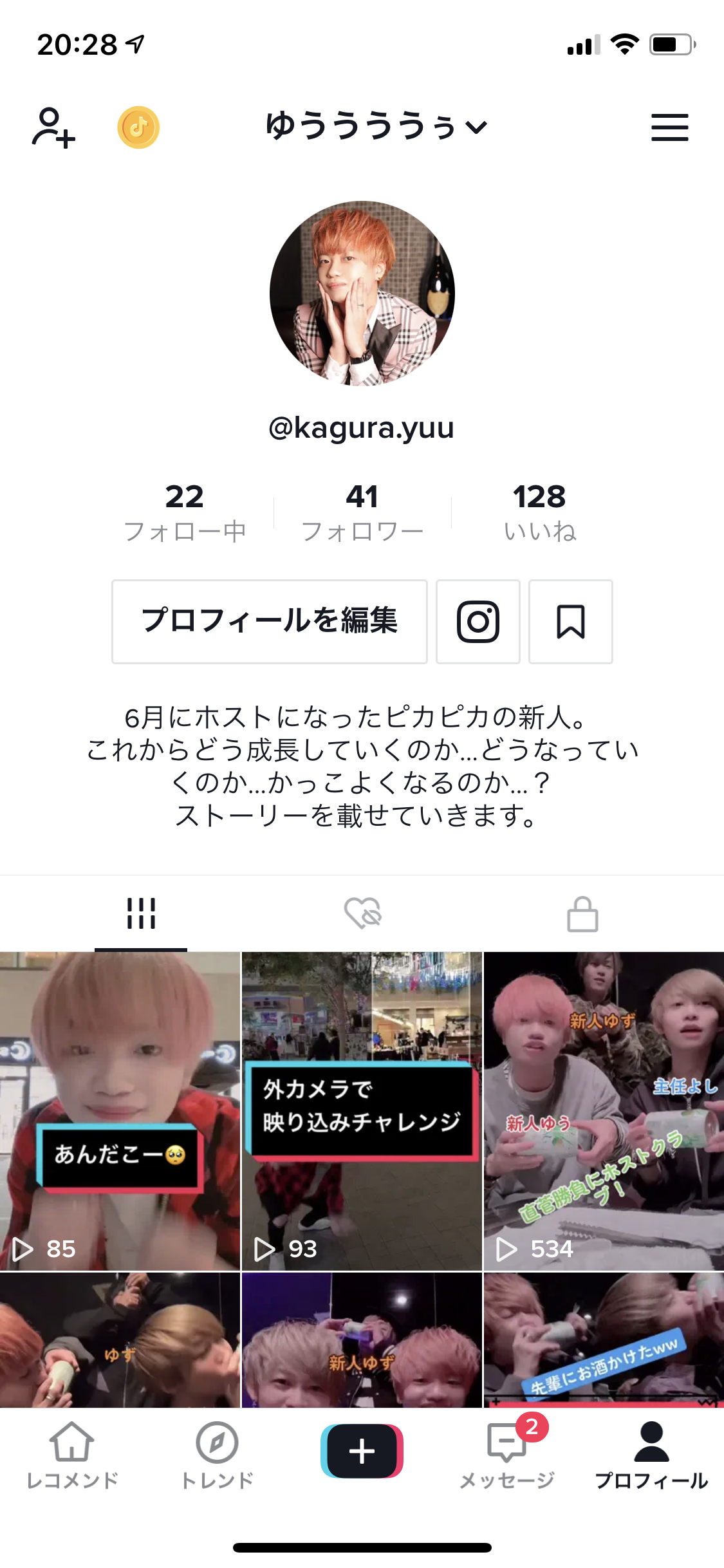
Task: Create a new video with plus button
Action: (x=362, y=1451)
